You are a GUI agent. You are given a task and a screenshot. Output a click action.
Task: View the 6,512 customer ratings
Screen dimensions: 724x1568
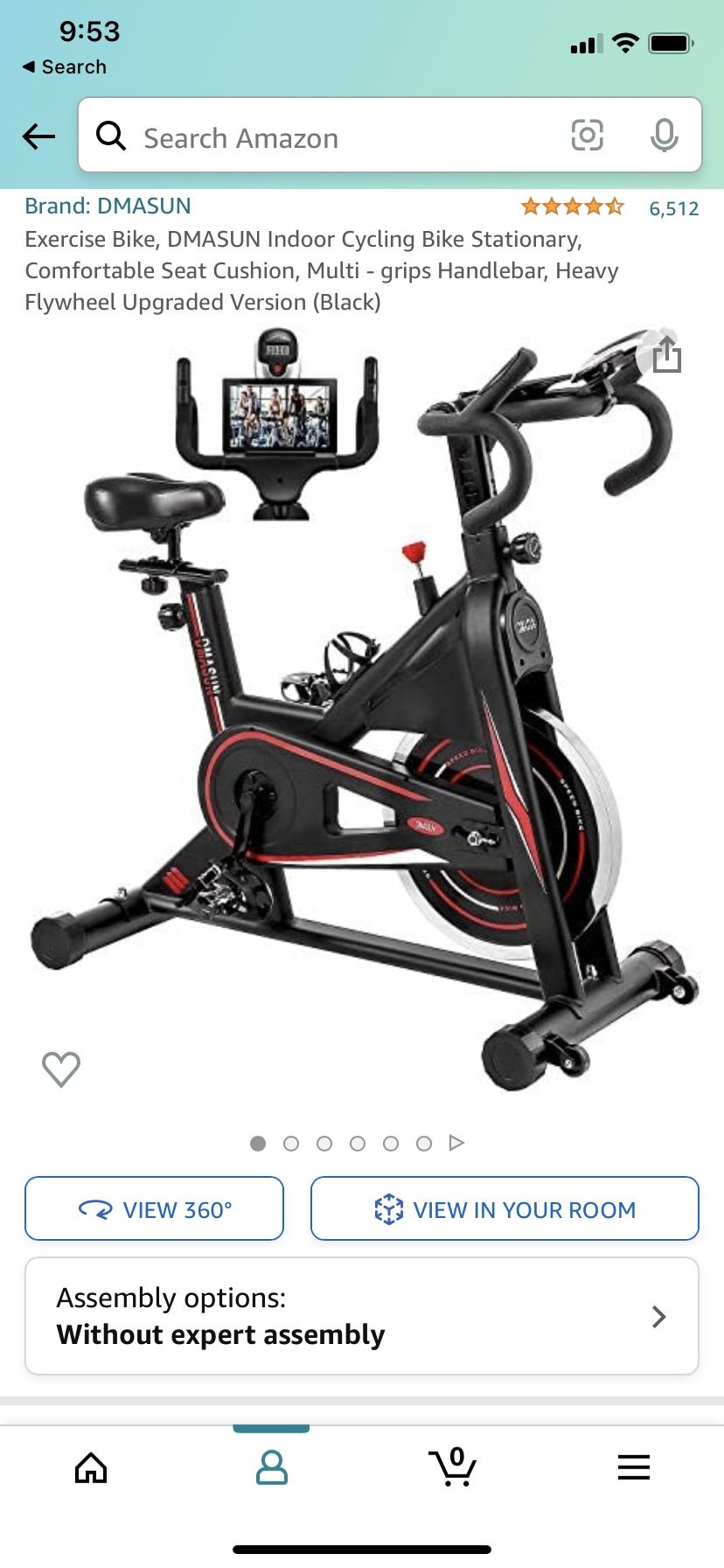click(673, 208)
